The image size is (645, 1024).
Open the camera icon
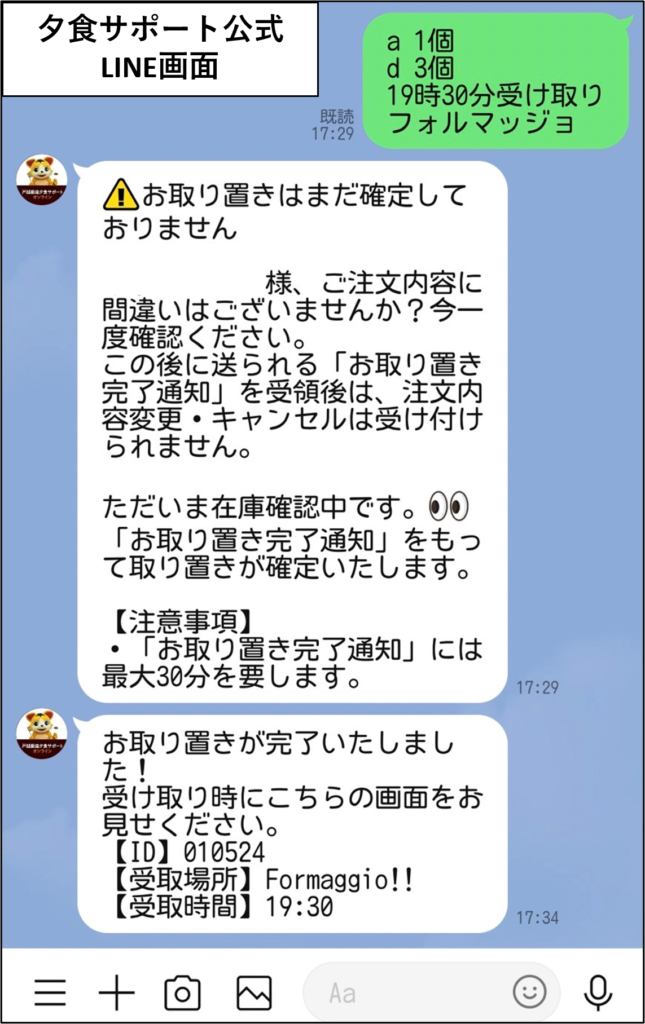click(182, 992)
